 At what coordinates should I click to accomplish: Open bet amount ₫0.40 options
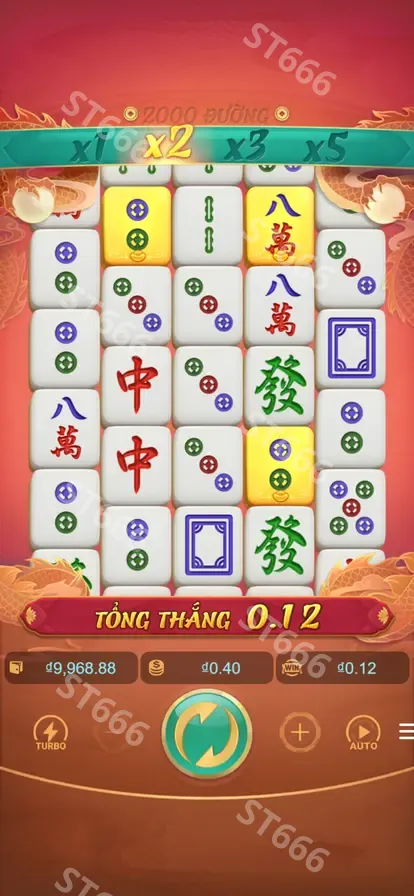pyautogui.click(x=207, y=668)
